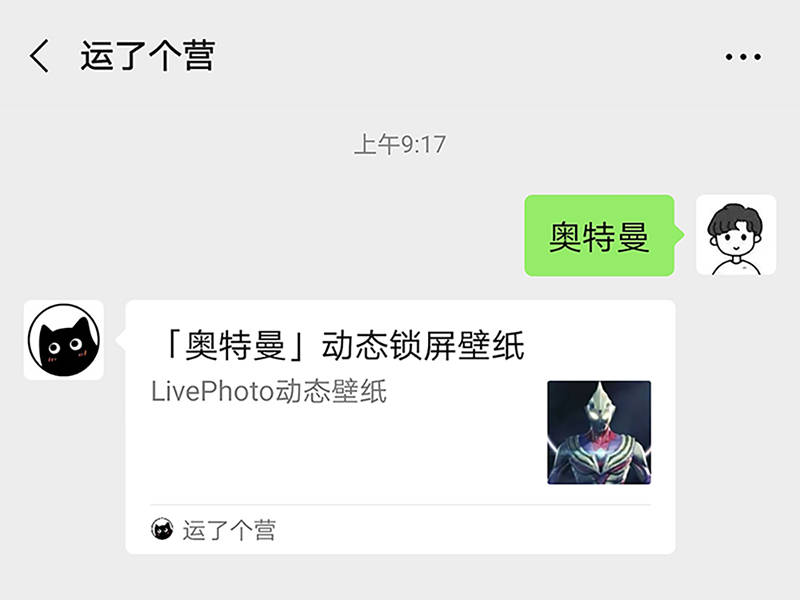
Task: Go back from 运了个营 chat
Action: [x=39, y=56]
